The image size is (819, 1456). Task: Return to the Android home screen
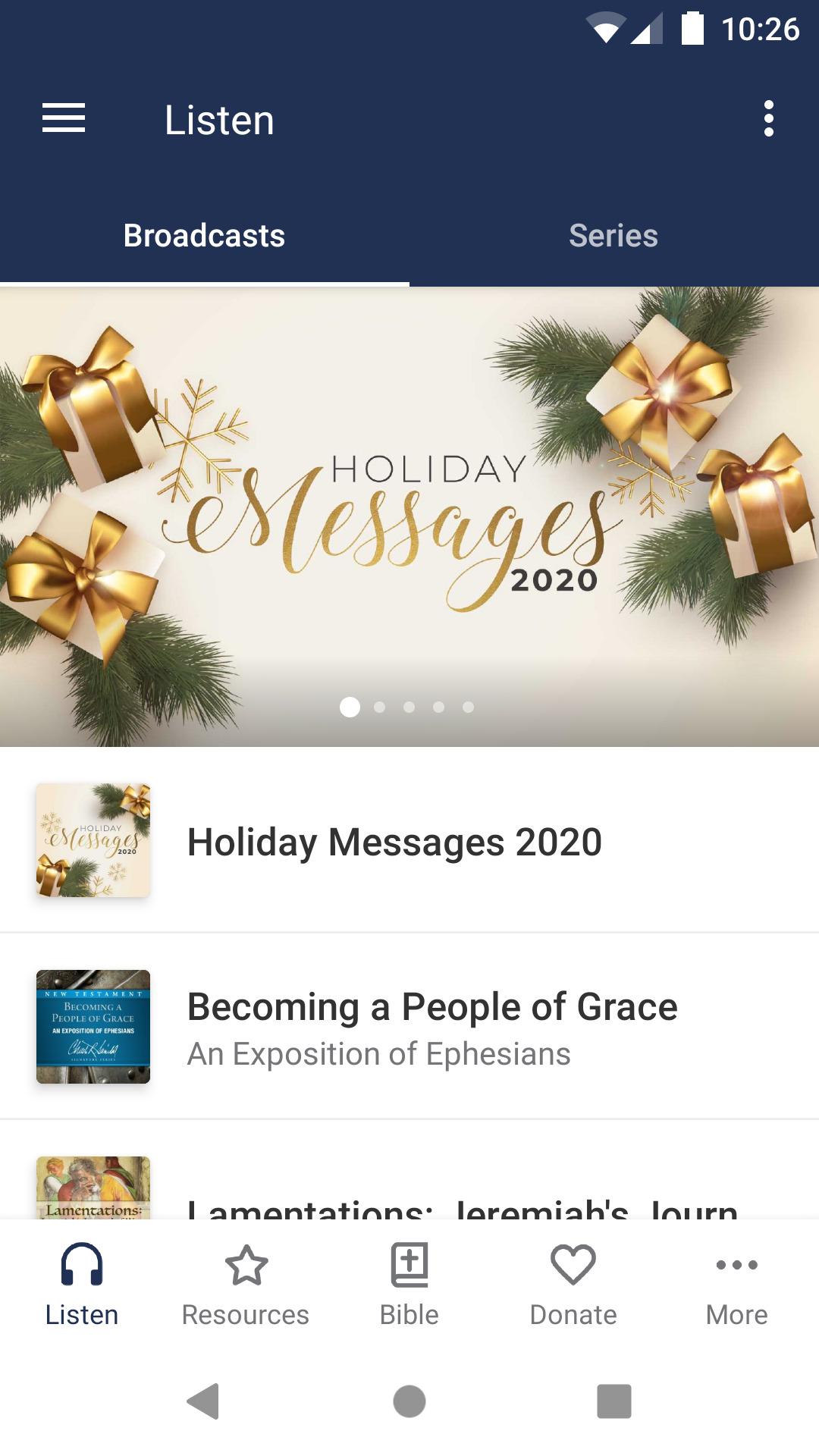click(409, 1401)
